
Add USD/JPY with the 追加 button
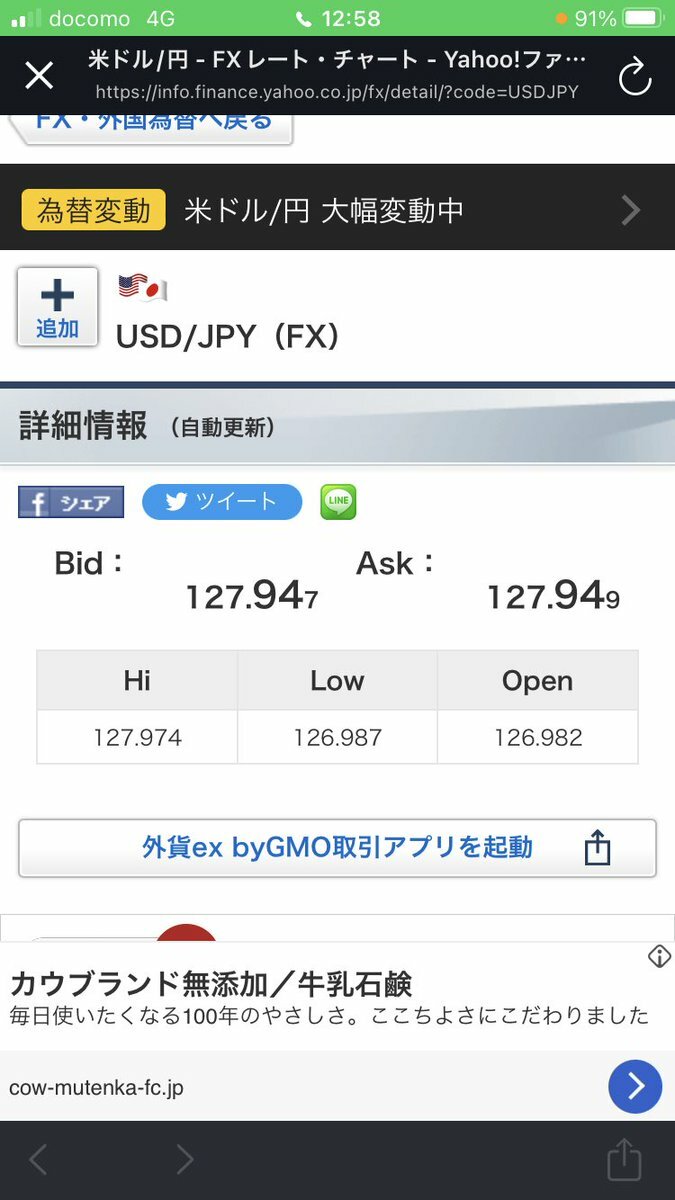(x=57, y=306)
